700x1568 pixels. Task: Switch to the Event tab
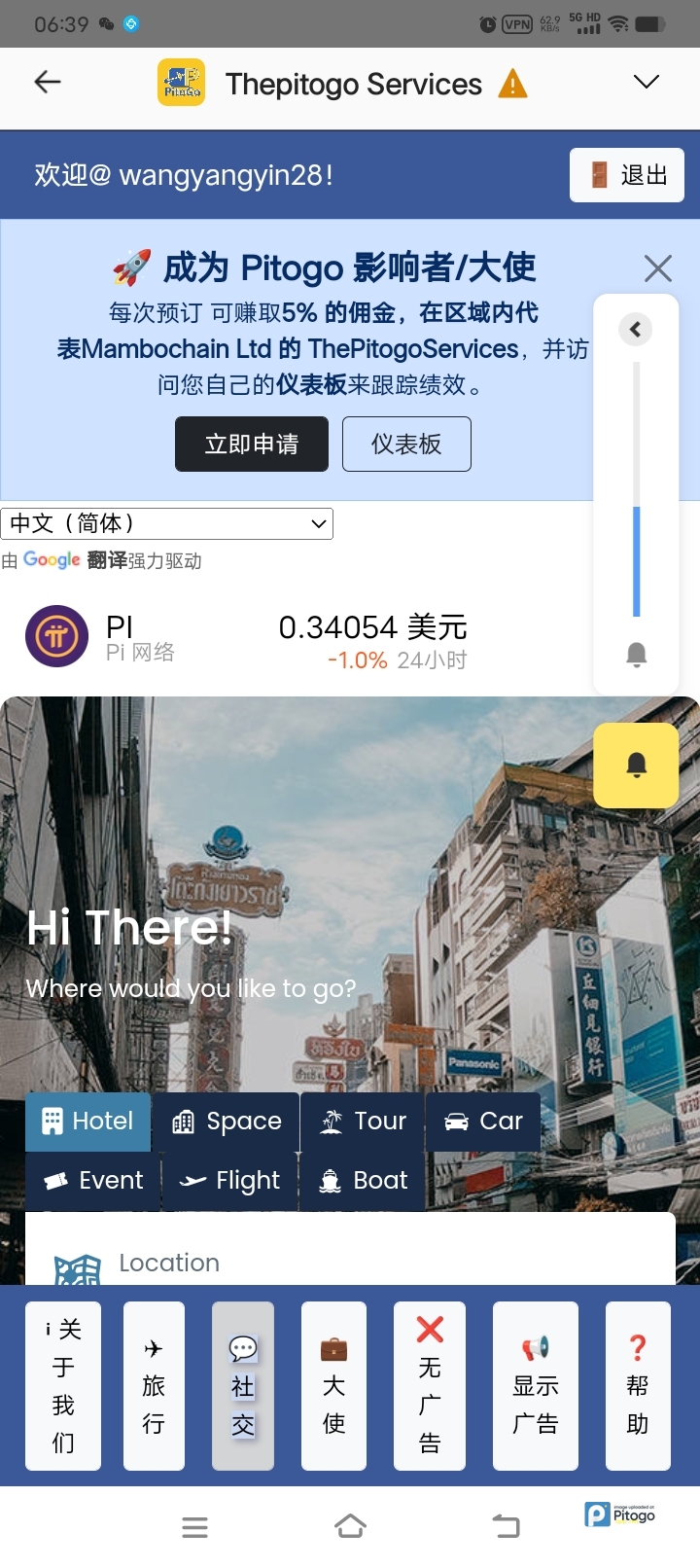tap(93, 1180)
